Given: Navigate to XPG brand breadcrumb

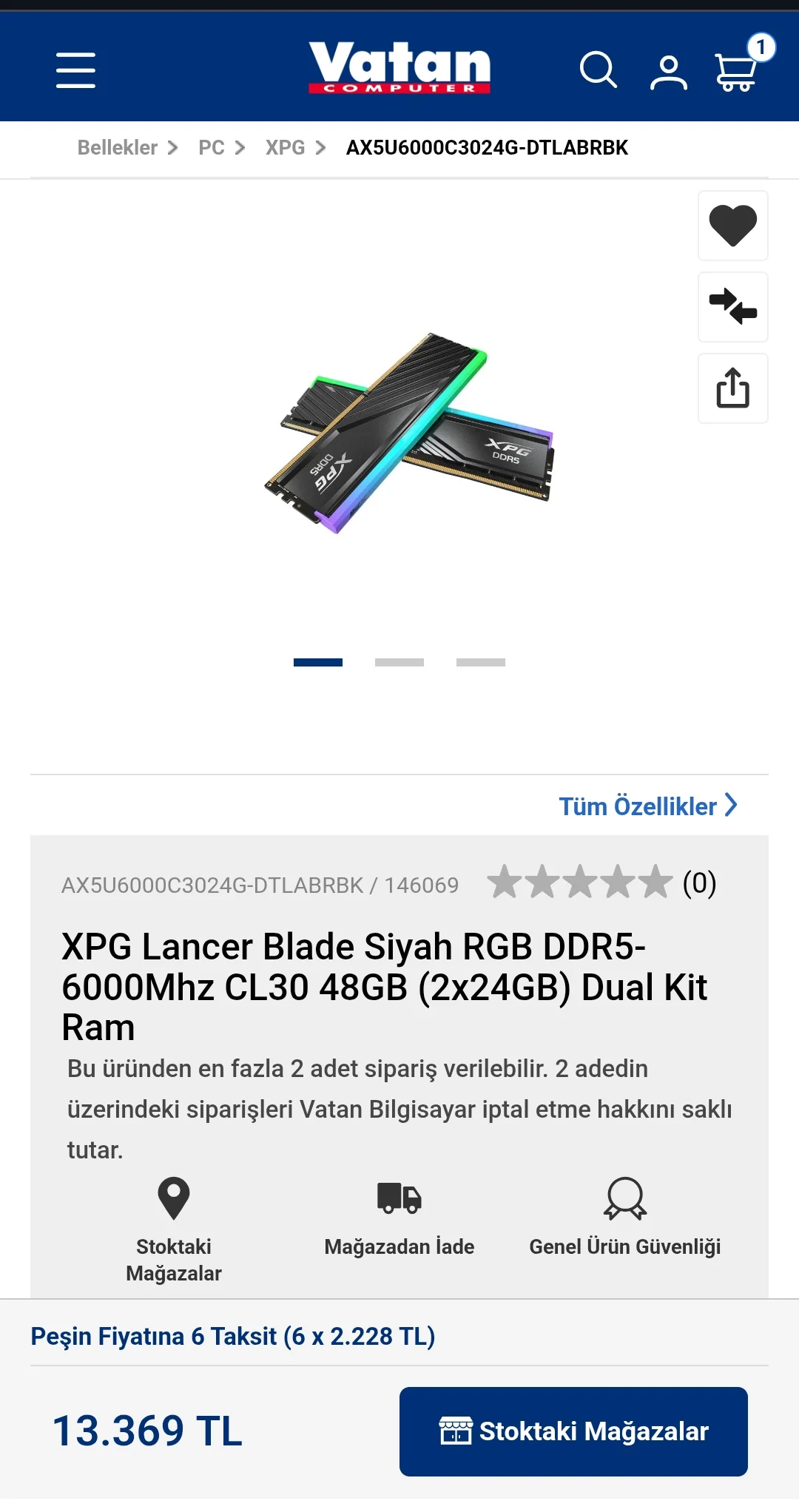Looking at the screenshot, I should coord(286,148).
